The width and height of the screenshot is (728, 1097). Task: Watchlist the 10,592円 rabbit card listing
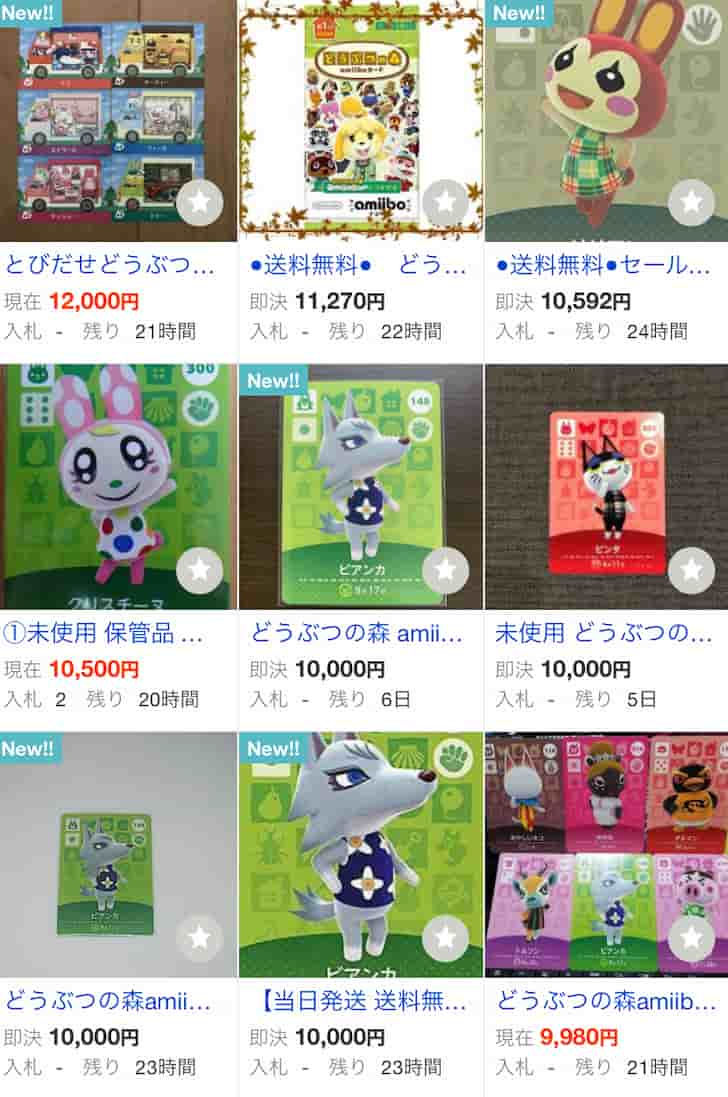[x=691, y=203]
